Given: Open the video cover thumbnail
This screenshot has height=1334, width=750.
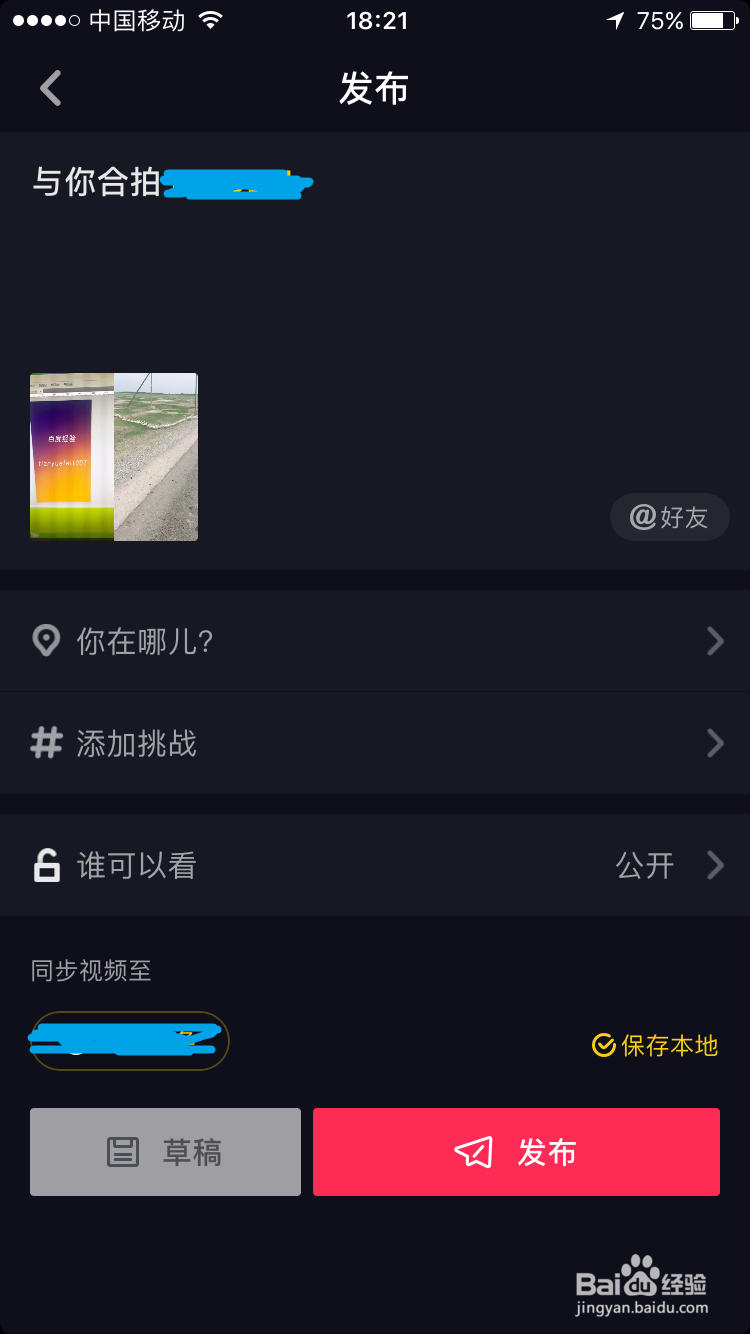Looking at the screenshot, I should click(114, 457).
